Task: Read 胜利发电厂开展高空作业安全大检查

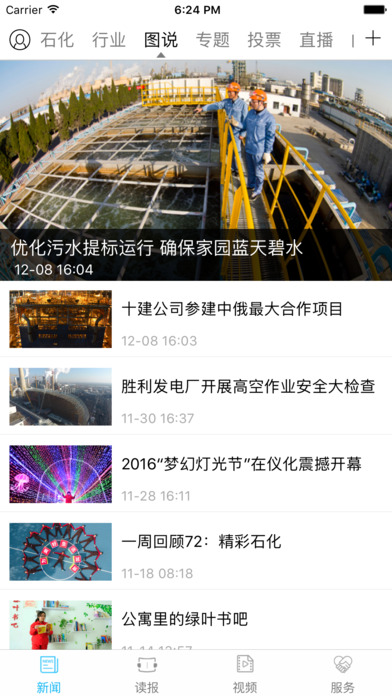Action: click(x=196, y=396)
